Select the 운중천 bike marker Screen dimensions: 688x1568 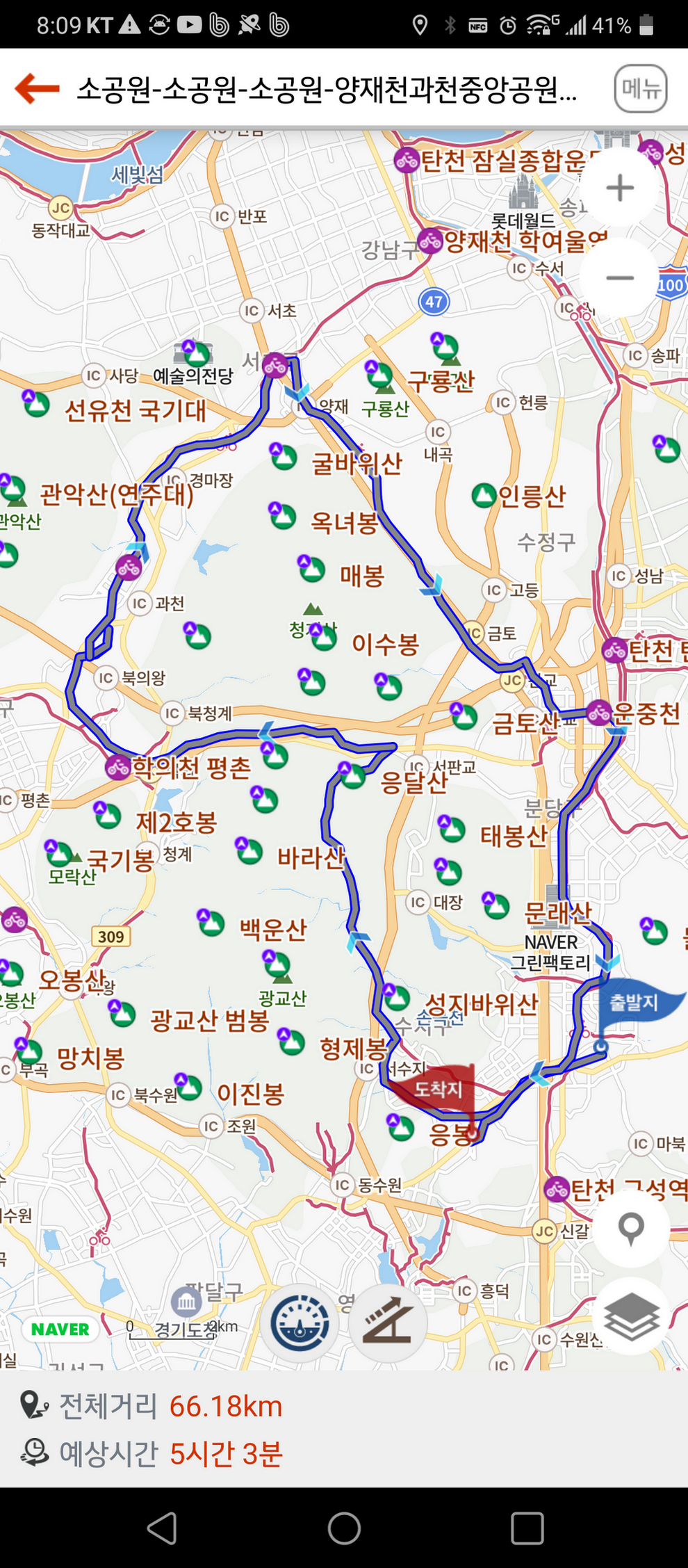click(x=599, y=713)
